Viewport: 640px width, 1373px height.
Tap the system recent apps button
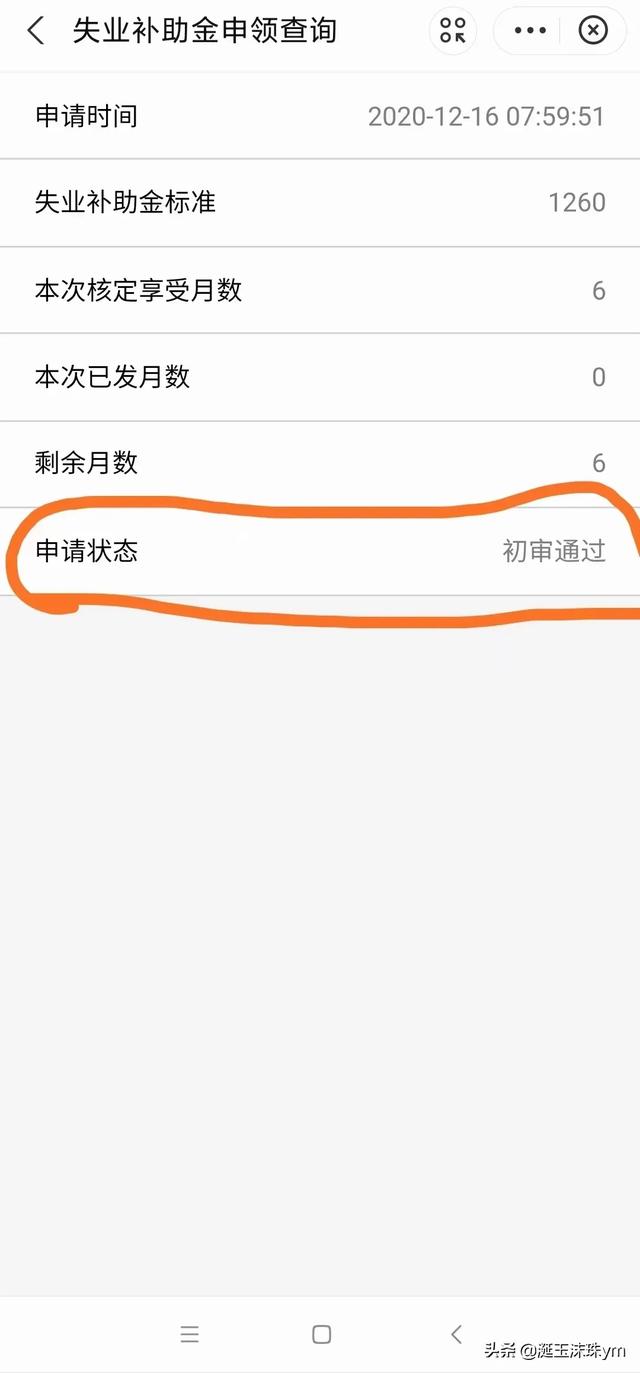(x=190, y=1334)
